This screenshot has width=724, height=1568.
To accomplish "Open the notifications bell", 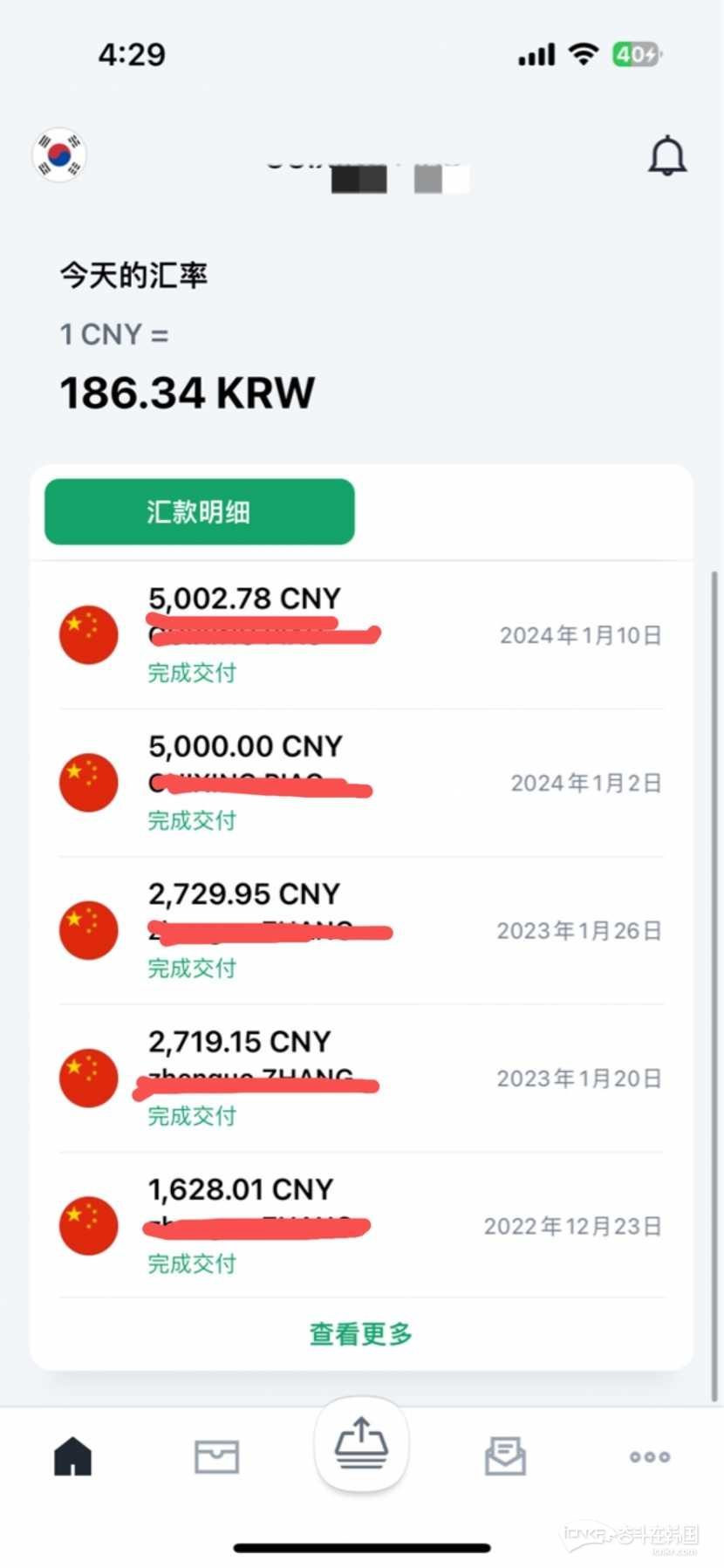I will pyautogui.click(x=667, y=157).
